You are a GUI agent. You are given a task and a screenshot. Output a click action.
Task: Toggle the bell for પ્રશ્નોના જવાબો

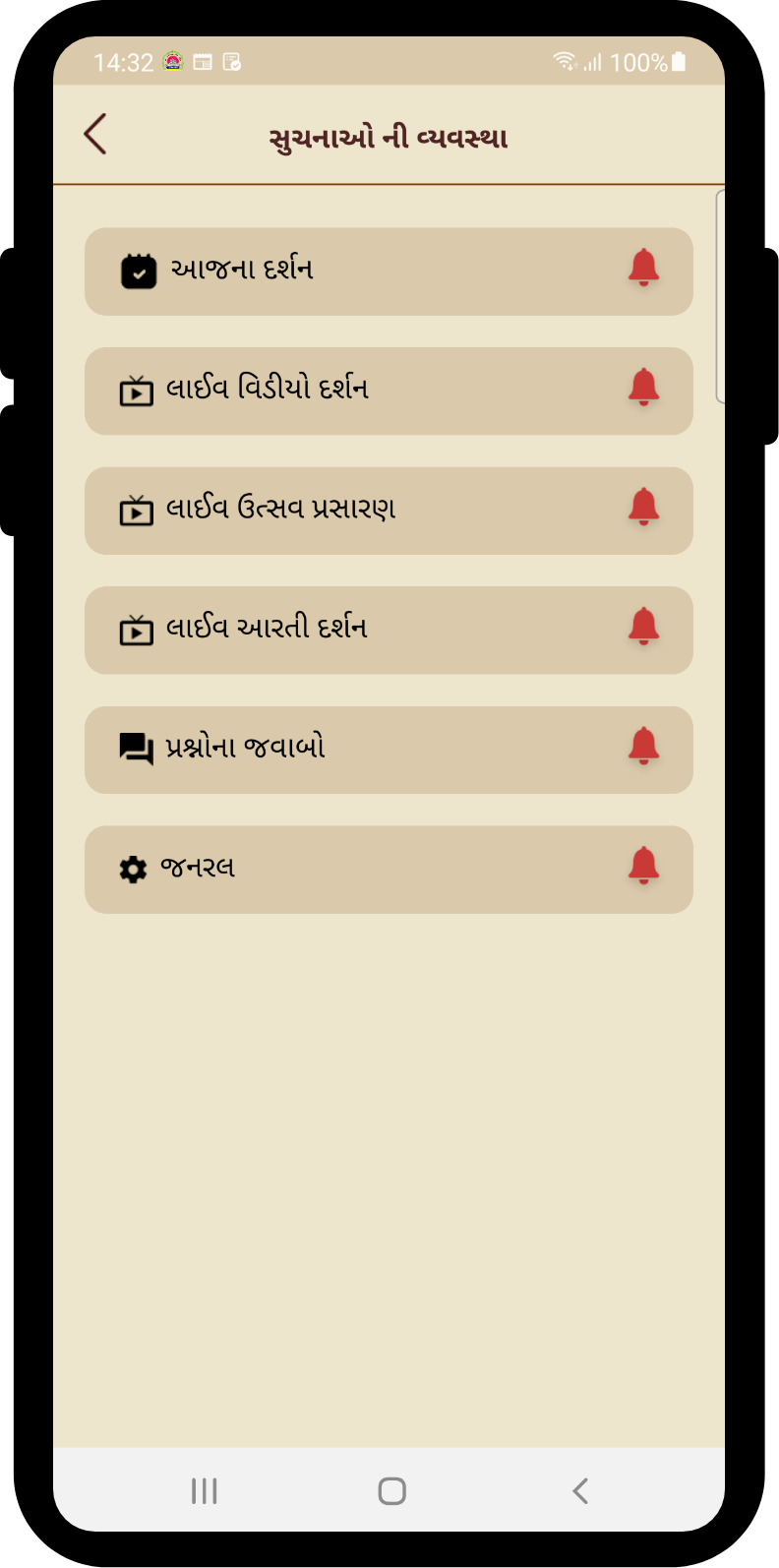pyautogui.click(x=643, y=747)
